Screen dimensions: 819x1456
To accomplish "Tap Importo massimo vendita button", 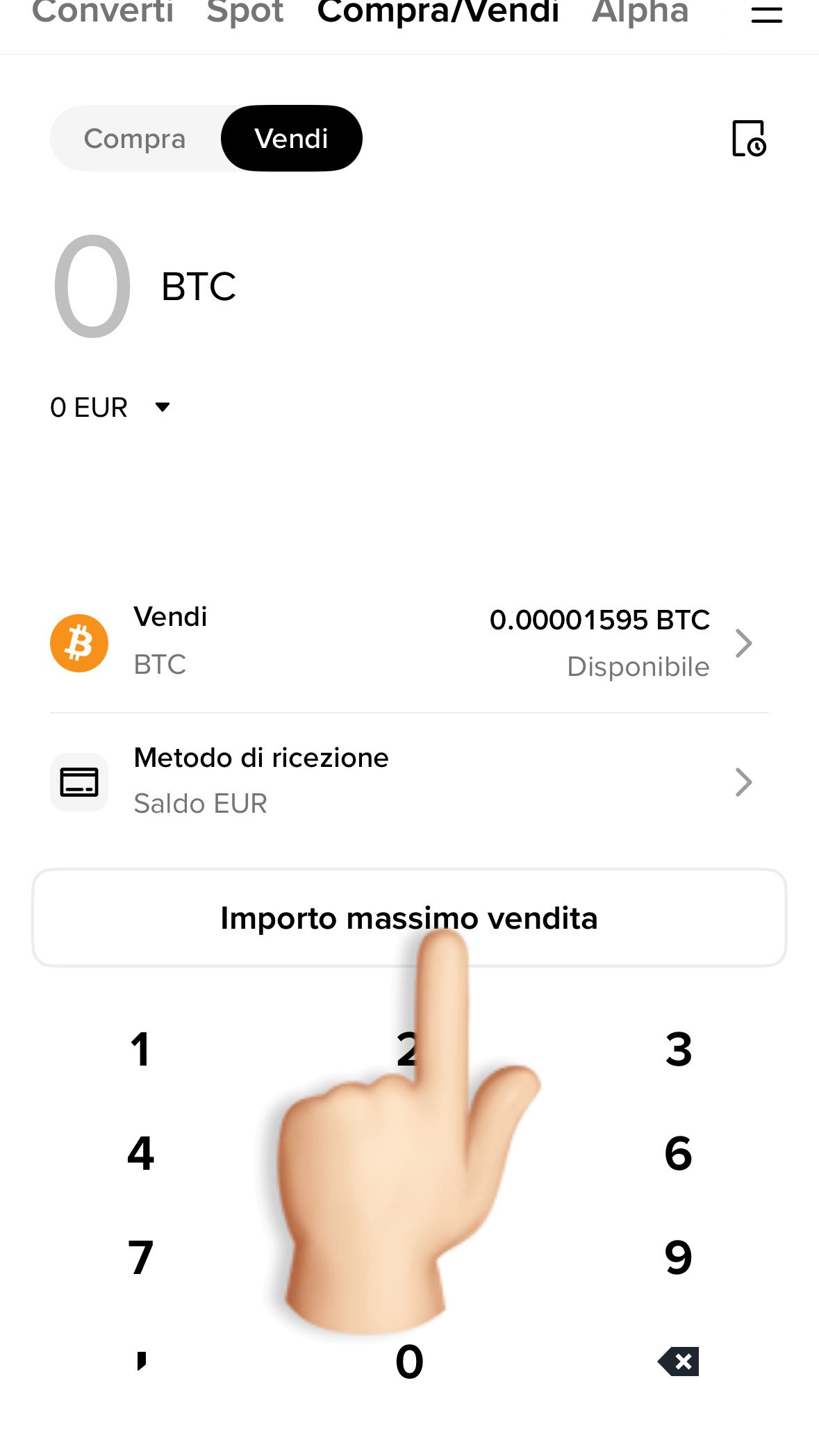I will coord(409,918).
